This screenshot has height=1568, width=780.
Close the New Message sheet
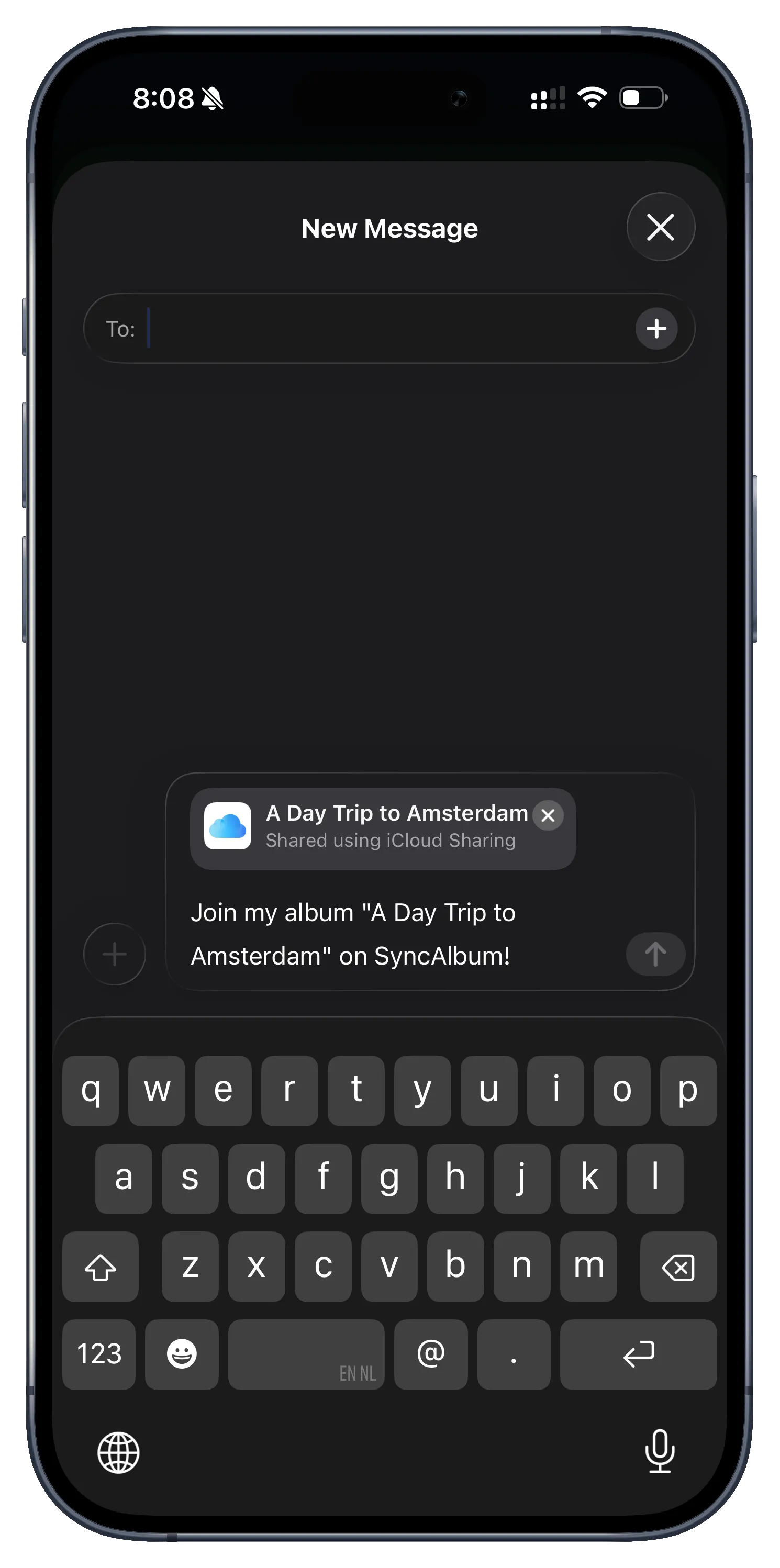click(x=661, y=227)
